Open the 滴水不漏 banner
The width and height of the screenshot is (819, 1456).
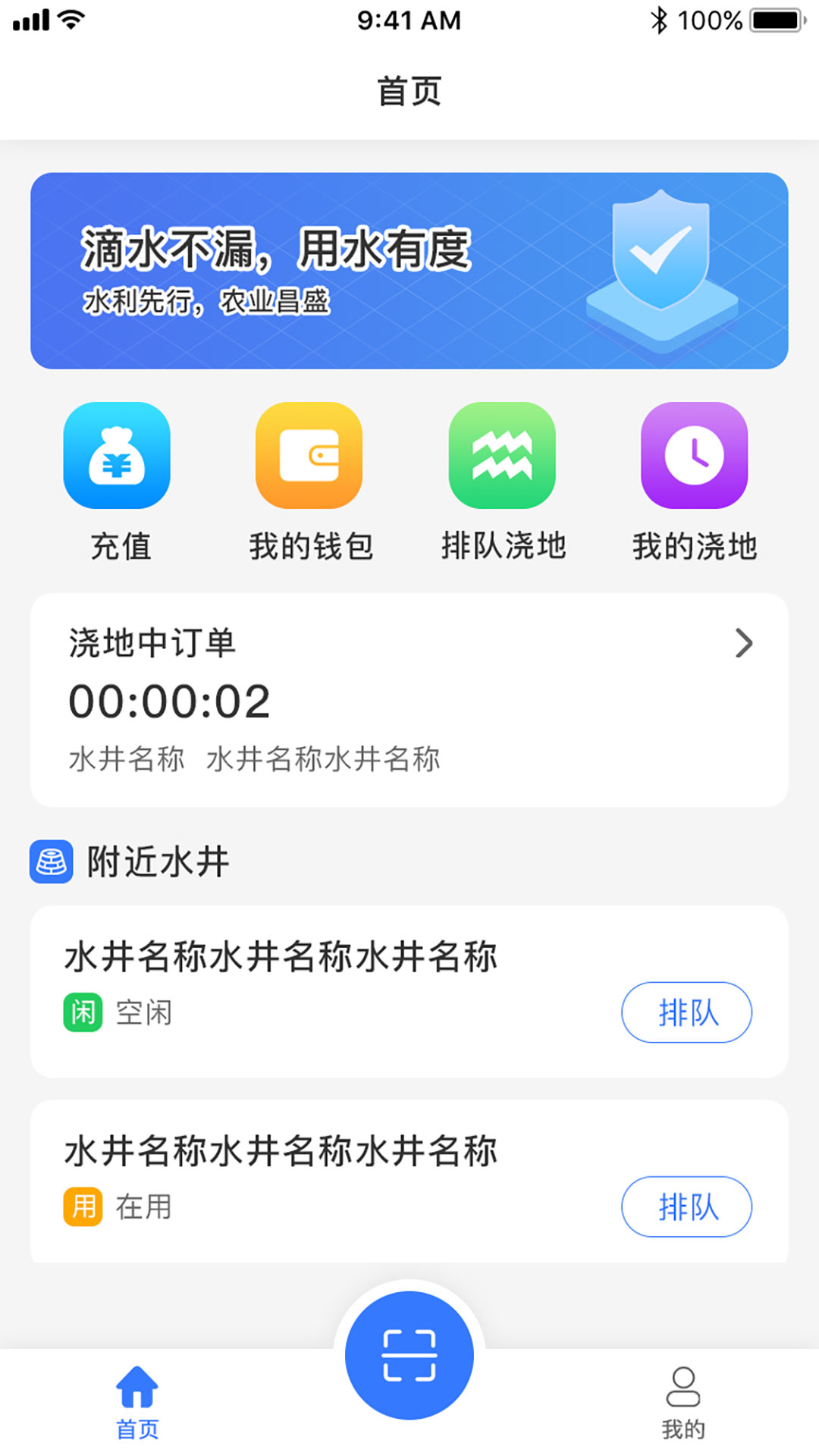(x=409, y=271)
